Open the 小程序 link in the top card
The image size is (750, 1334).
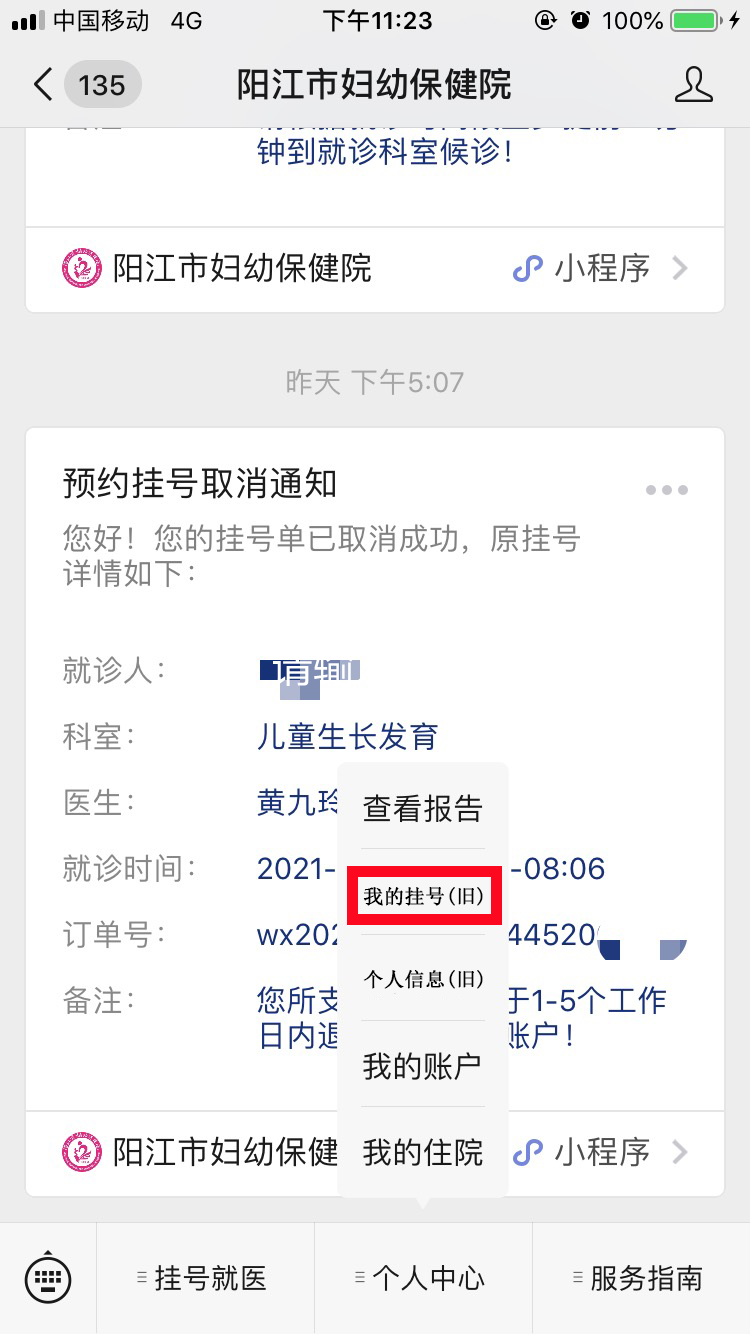pos(600,268)
